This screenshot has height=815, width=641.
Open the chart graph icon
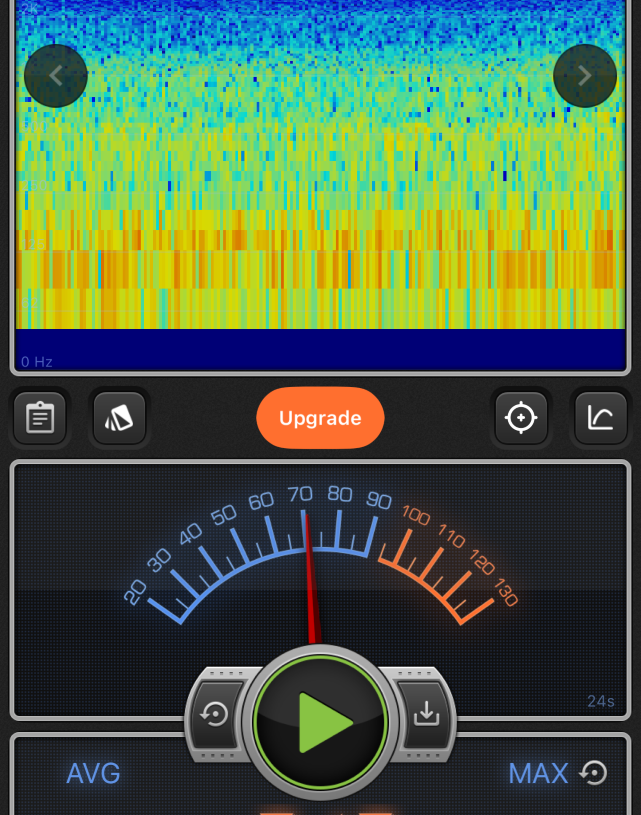click(600, 418)
